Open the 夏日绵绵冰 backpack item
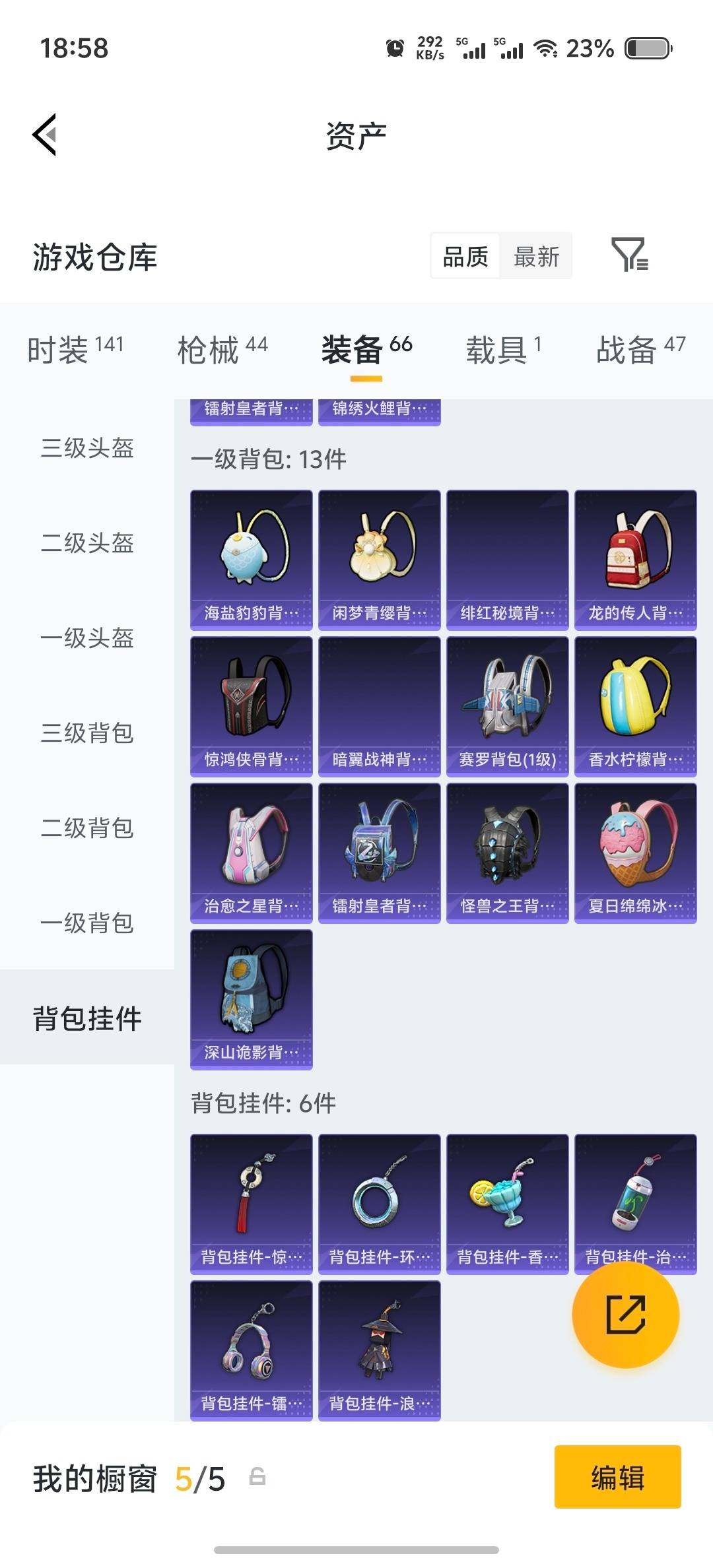The width and height of the screenshot is (713, 1568). (x=634, y=853)
